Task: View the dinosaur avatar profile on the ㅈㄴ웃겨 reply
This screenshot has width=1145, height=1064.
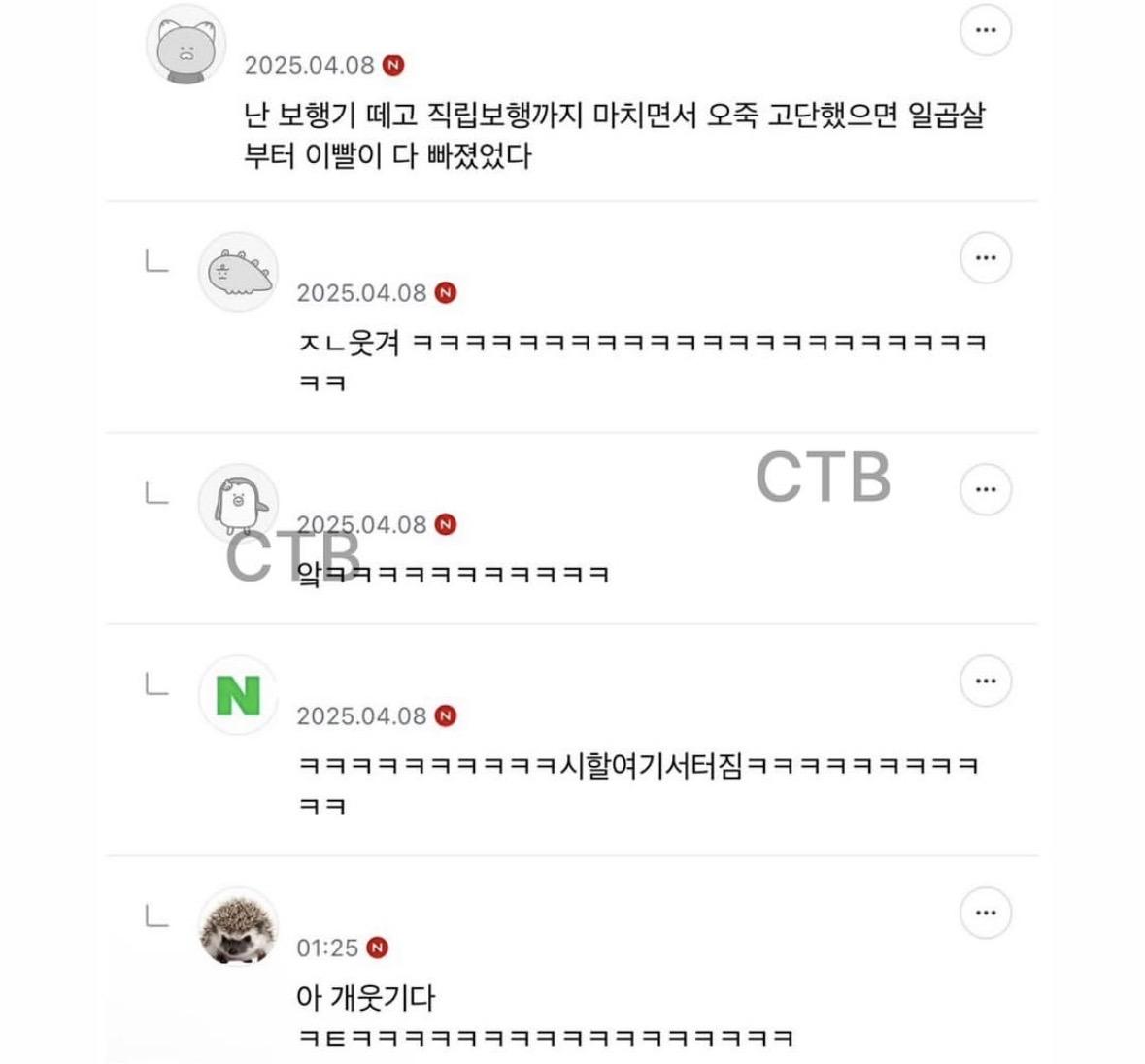Action: (238, 272)
